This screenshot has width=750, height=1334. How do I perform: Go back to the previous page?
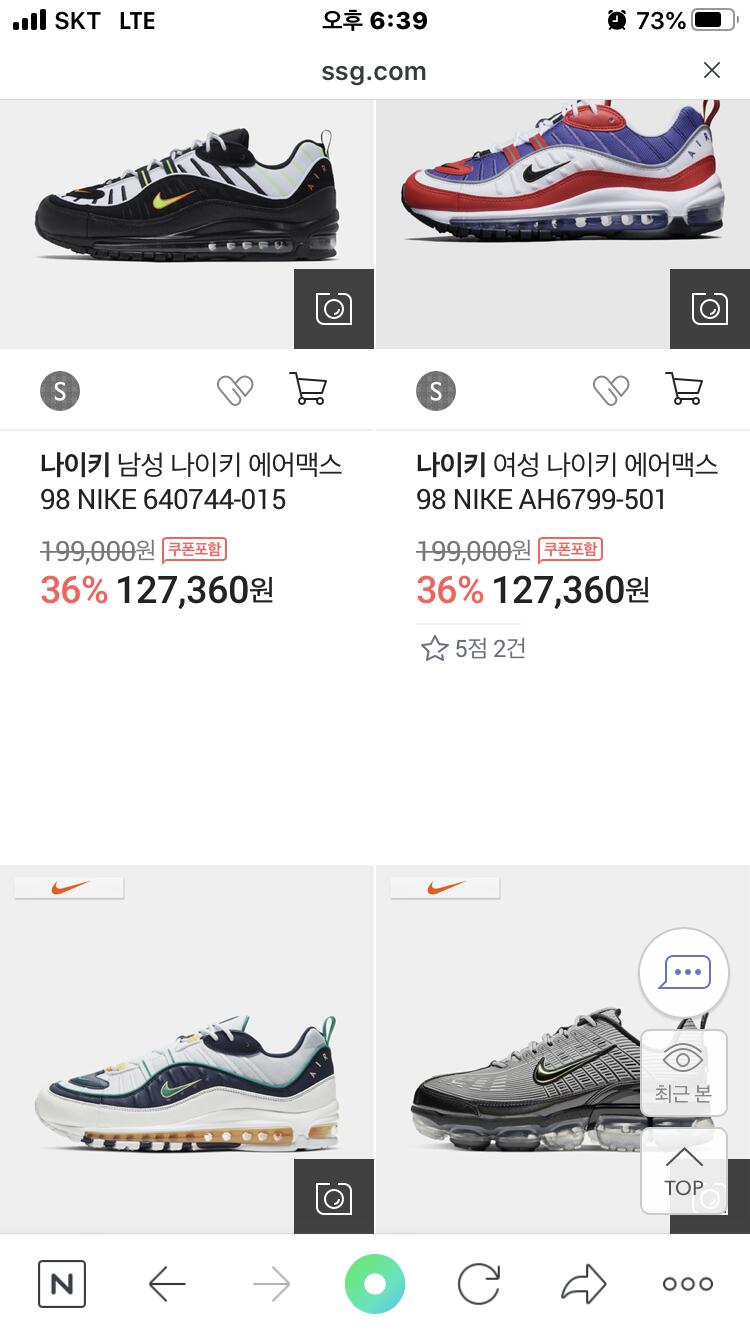tap(167, 1284)
